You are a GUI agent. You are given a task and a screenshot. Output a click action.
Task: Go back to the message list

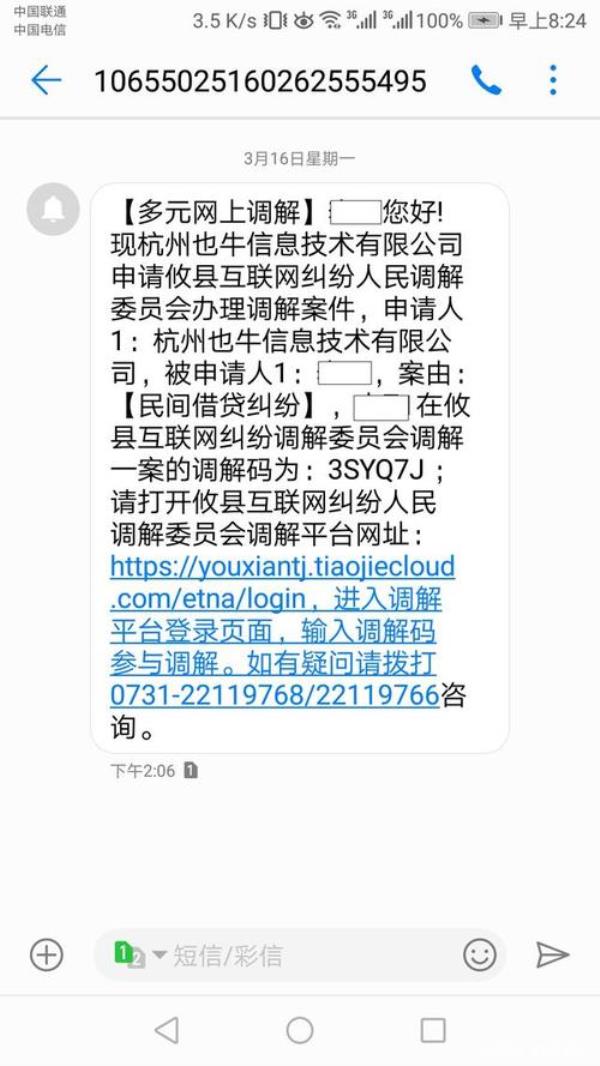[x=46, y=81]
